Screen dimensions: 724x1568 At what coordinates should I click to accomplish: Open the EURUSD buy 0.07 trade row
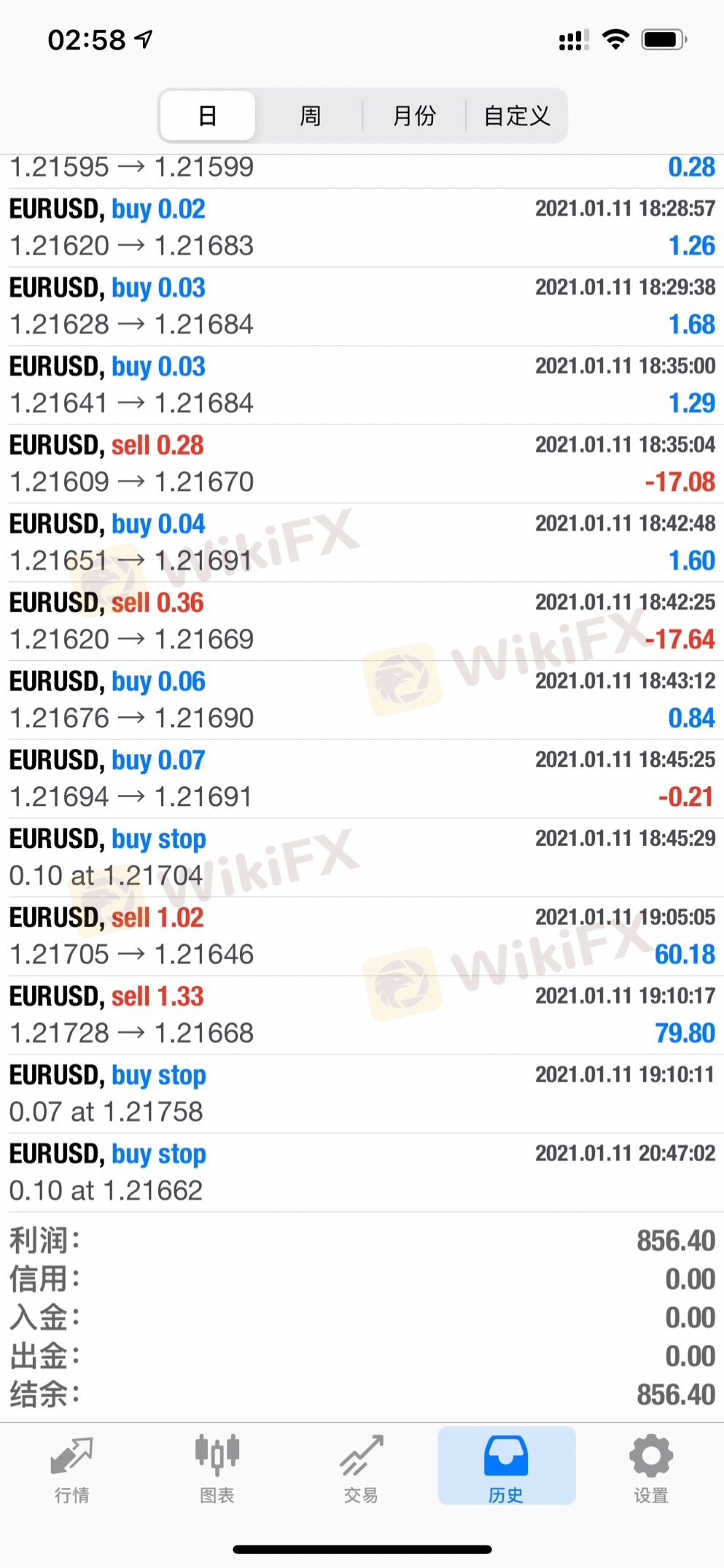tap(362, 779)
